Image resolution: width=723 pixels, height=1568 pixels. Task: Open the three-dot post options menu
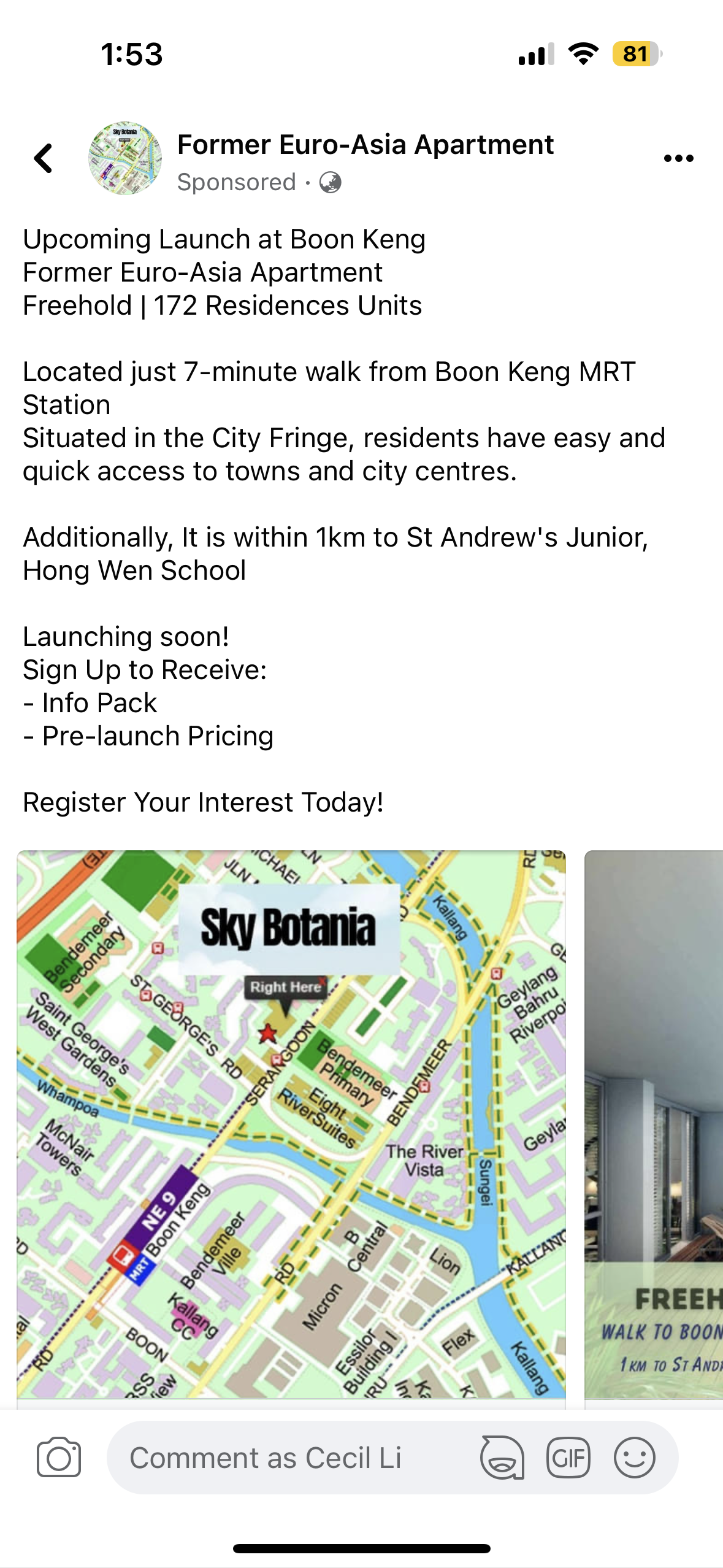678,158
